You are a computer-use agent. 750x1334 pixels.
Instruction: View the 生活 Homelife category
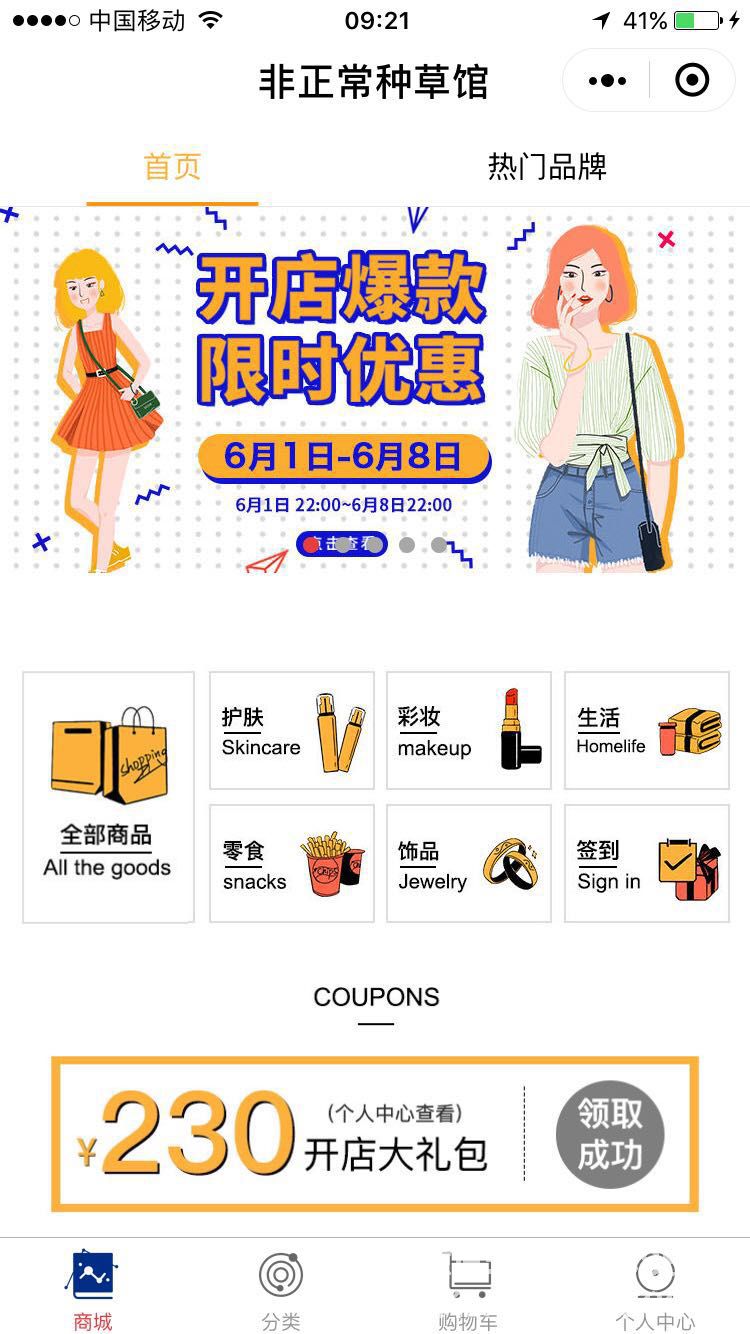646,731
